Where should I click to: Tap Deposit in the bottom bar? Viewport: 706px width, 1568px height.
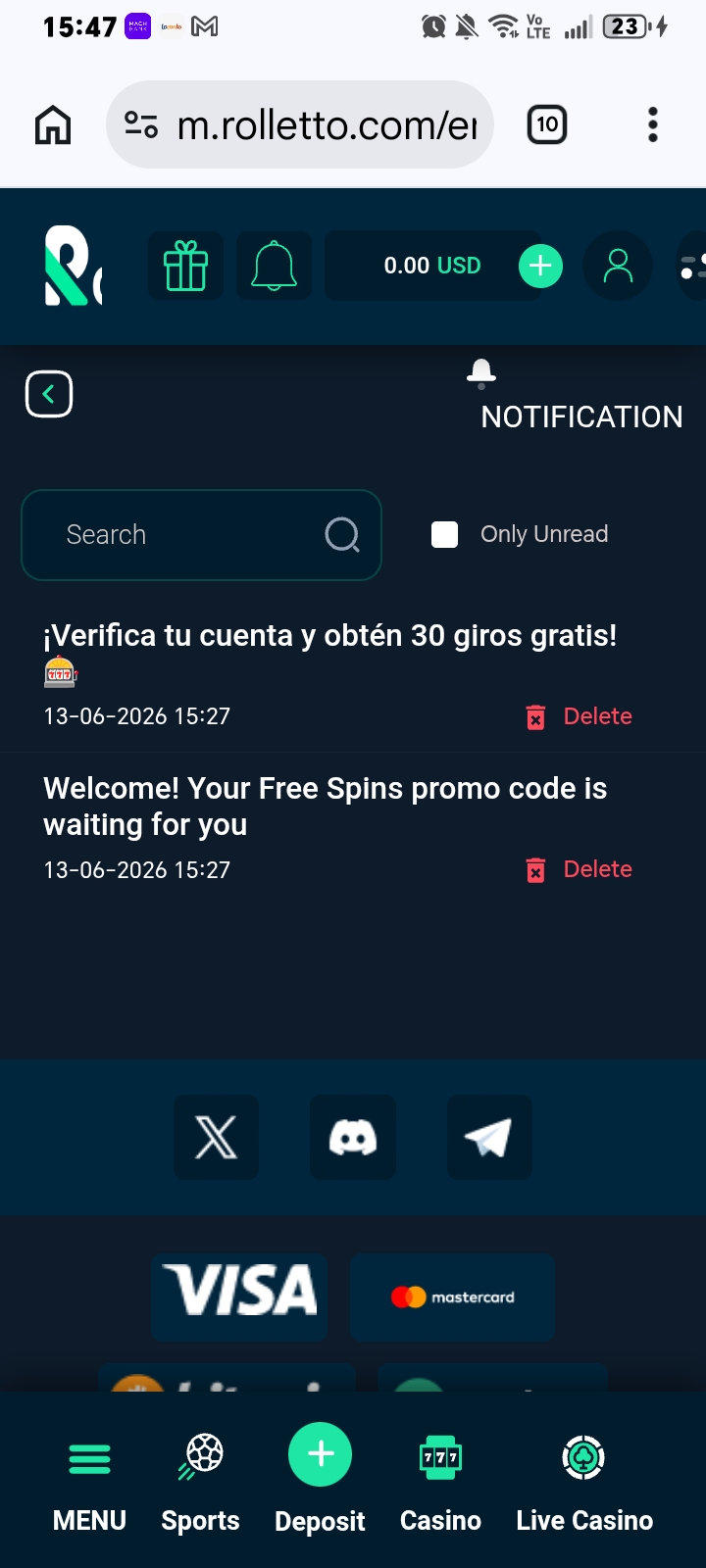point(320,1480)
